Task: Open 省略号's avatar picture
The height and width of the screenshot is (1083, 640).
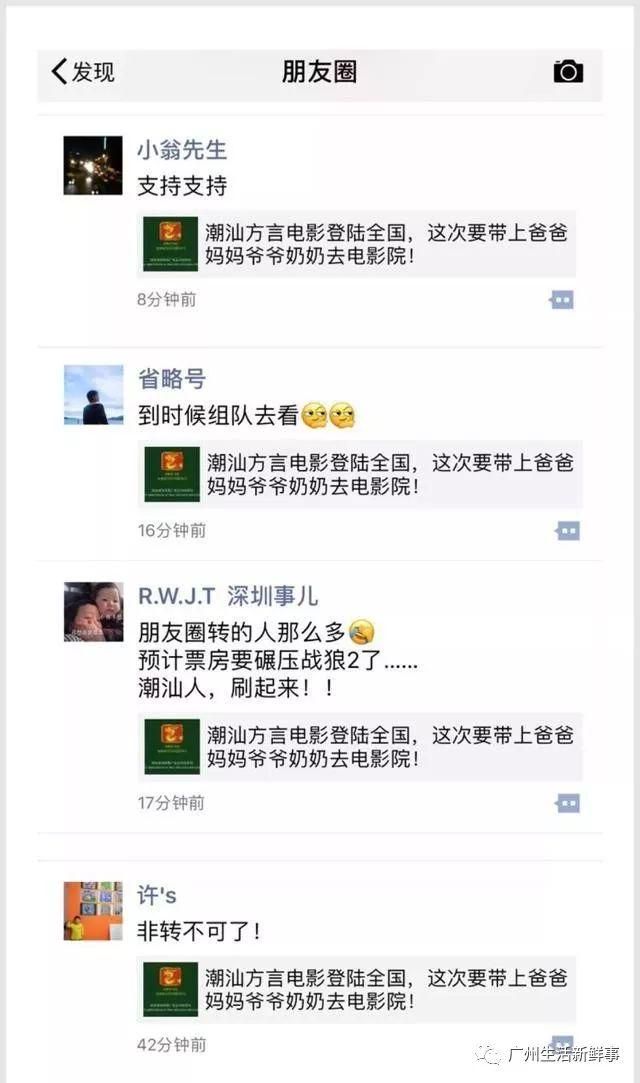Action: point(93,394)
